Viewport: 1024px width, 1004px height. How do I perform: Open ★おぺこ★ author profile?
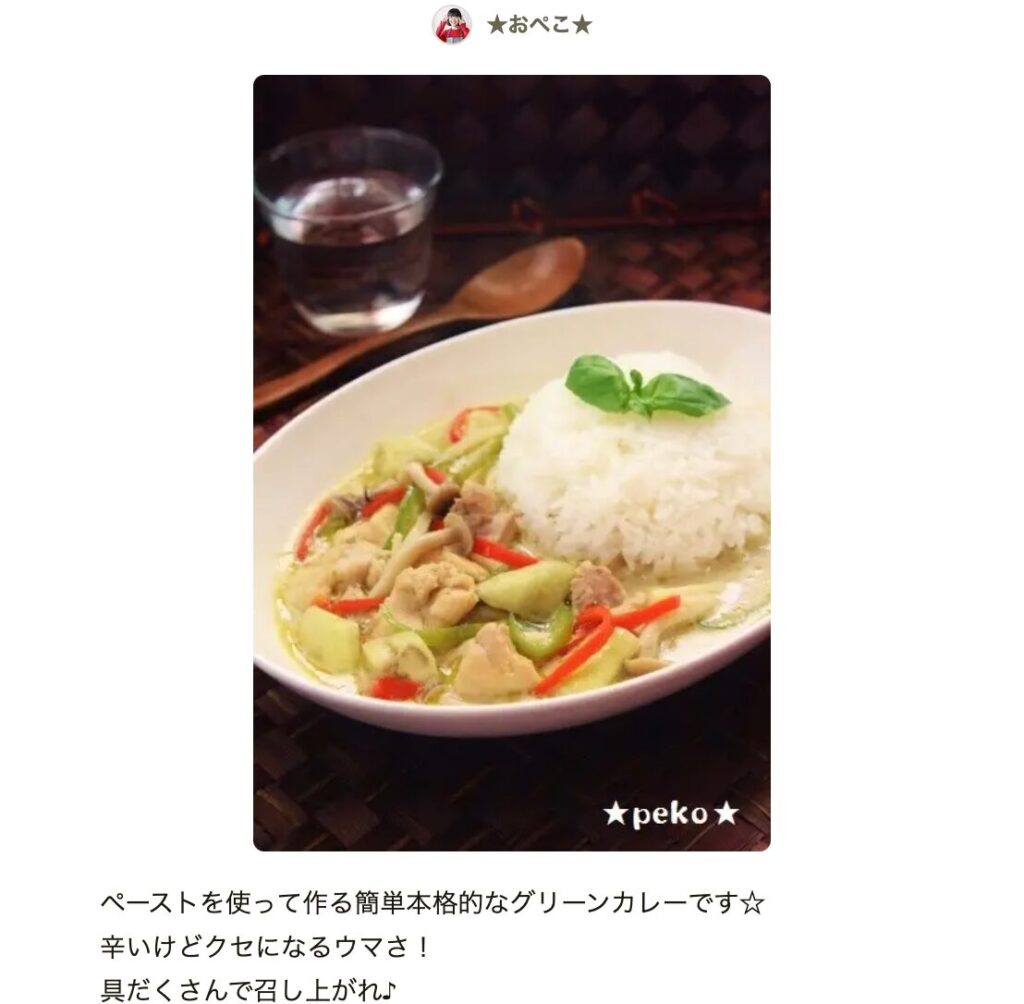click(x=538, y=25)
